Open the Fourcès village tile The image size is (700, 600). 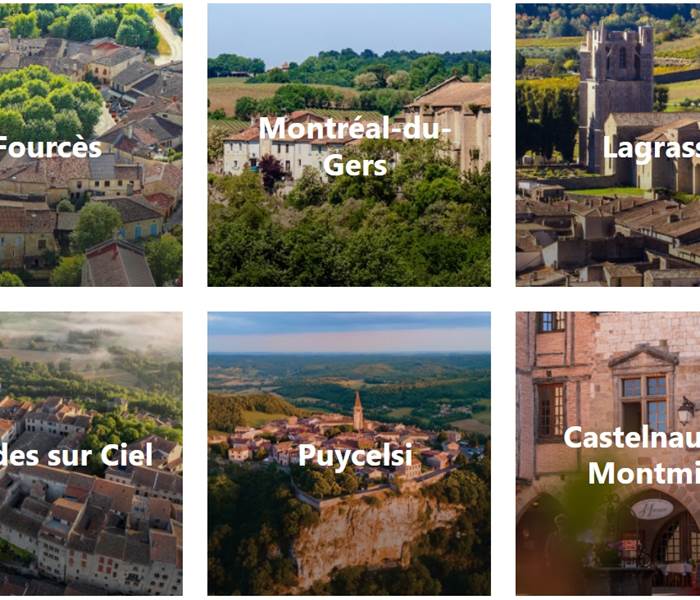coord(90,145)
